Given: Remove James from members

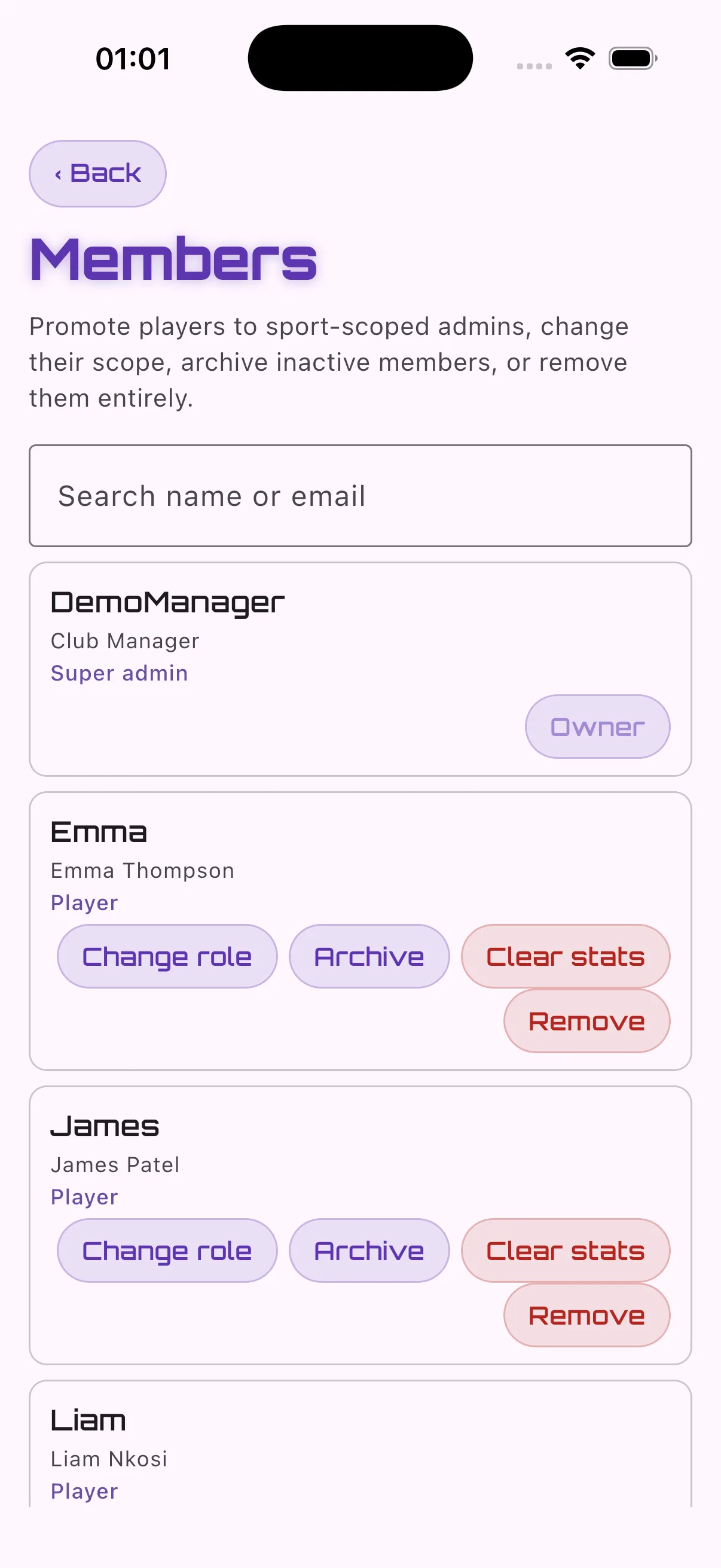Looking at the screenshot, I should click(586, 1316).
